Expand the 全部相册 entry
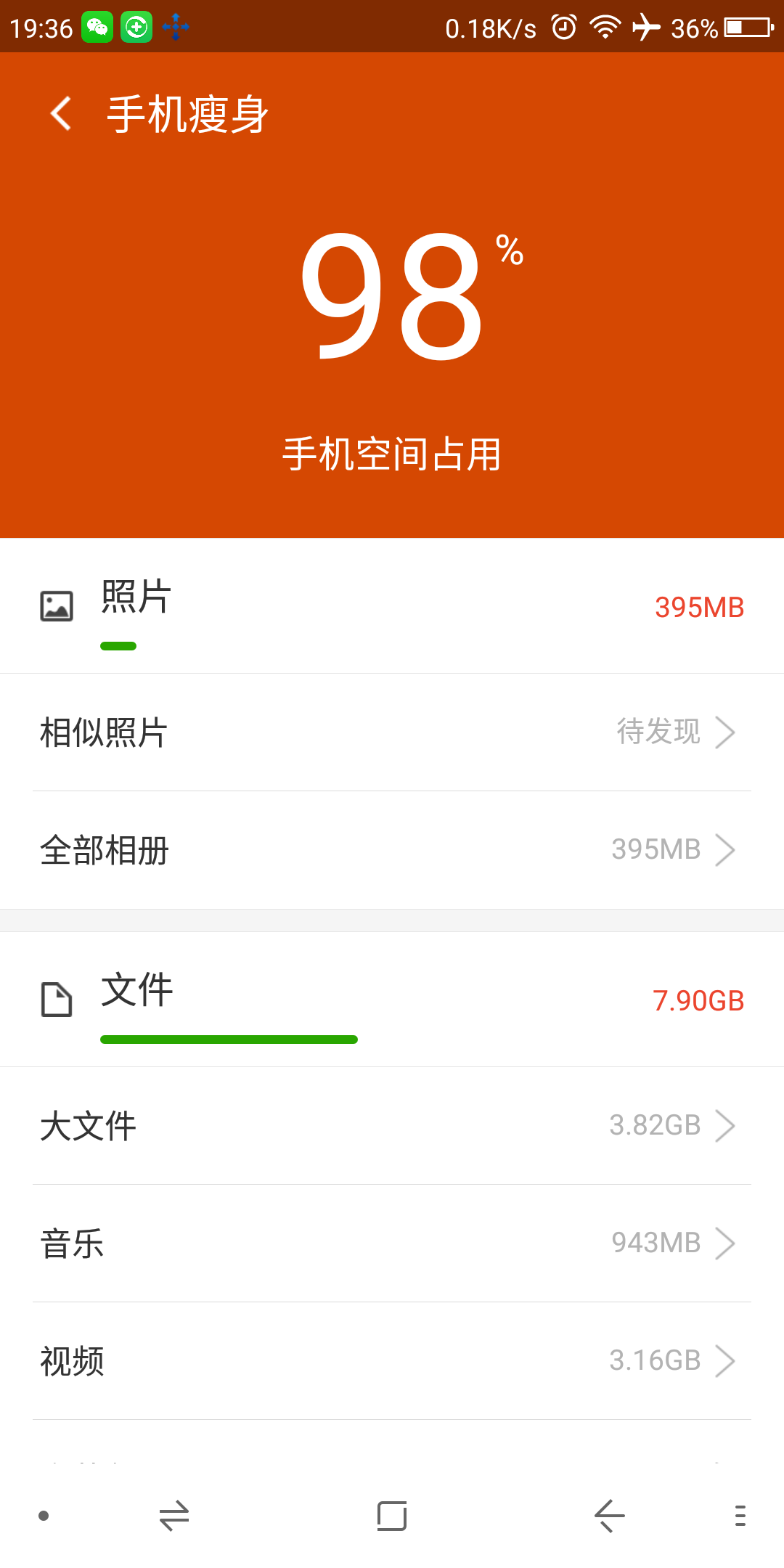This screenshot has width=784, height=1568. tap(726, 850)
